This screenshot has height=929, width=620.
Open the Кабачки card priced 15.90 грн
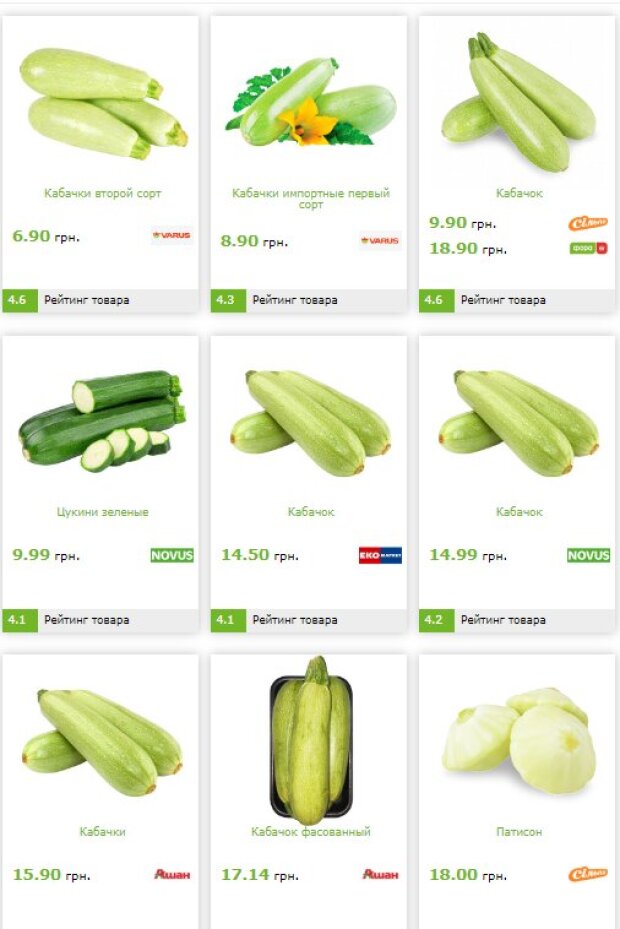pos(102,831)
